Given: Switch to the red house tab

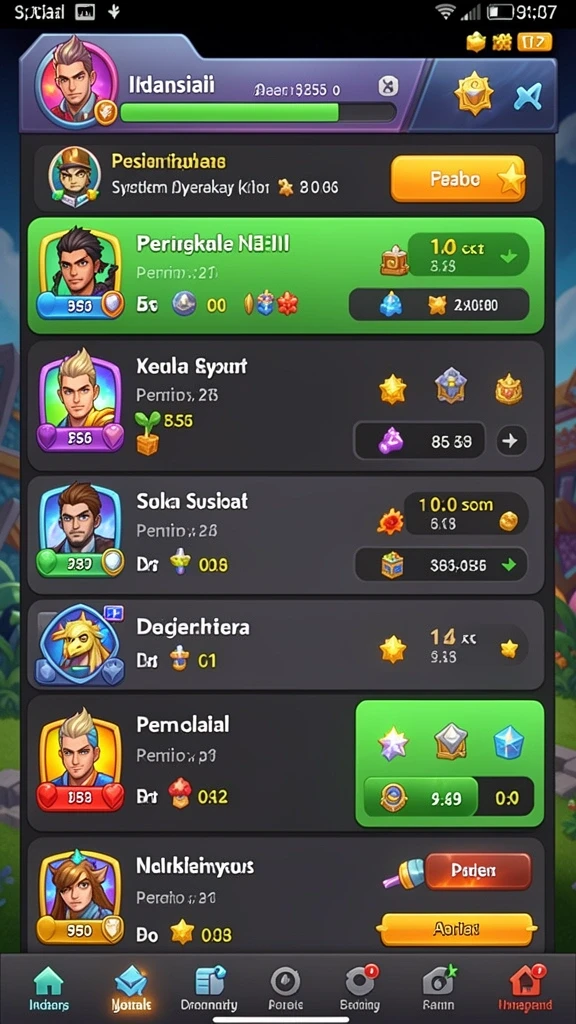Looking at the screenshot, I should 525,989.
